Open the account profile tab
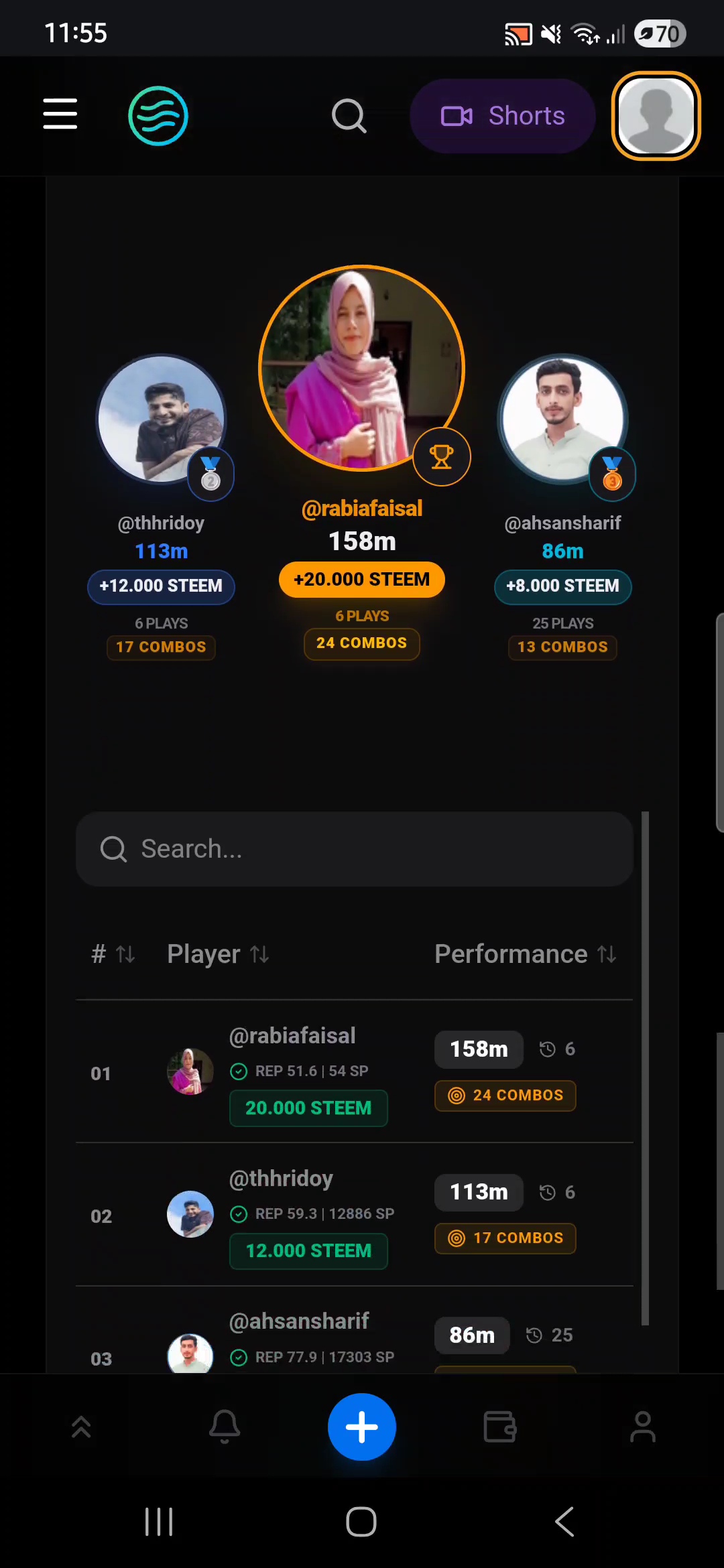Viewport: 724px width, 1568px height. 643,1427
